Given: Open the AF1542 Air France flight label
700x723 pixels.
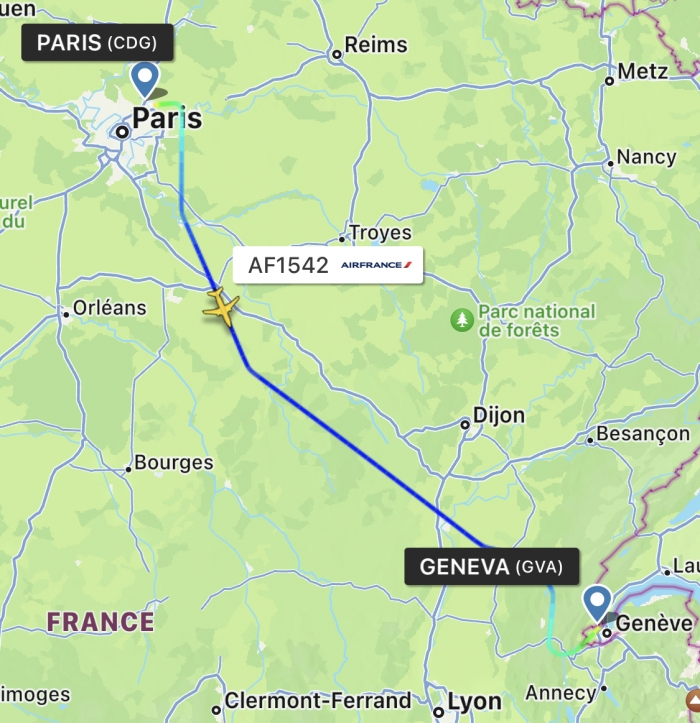Looking at the screenshot, I should [328, 265].
